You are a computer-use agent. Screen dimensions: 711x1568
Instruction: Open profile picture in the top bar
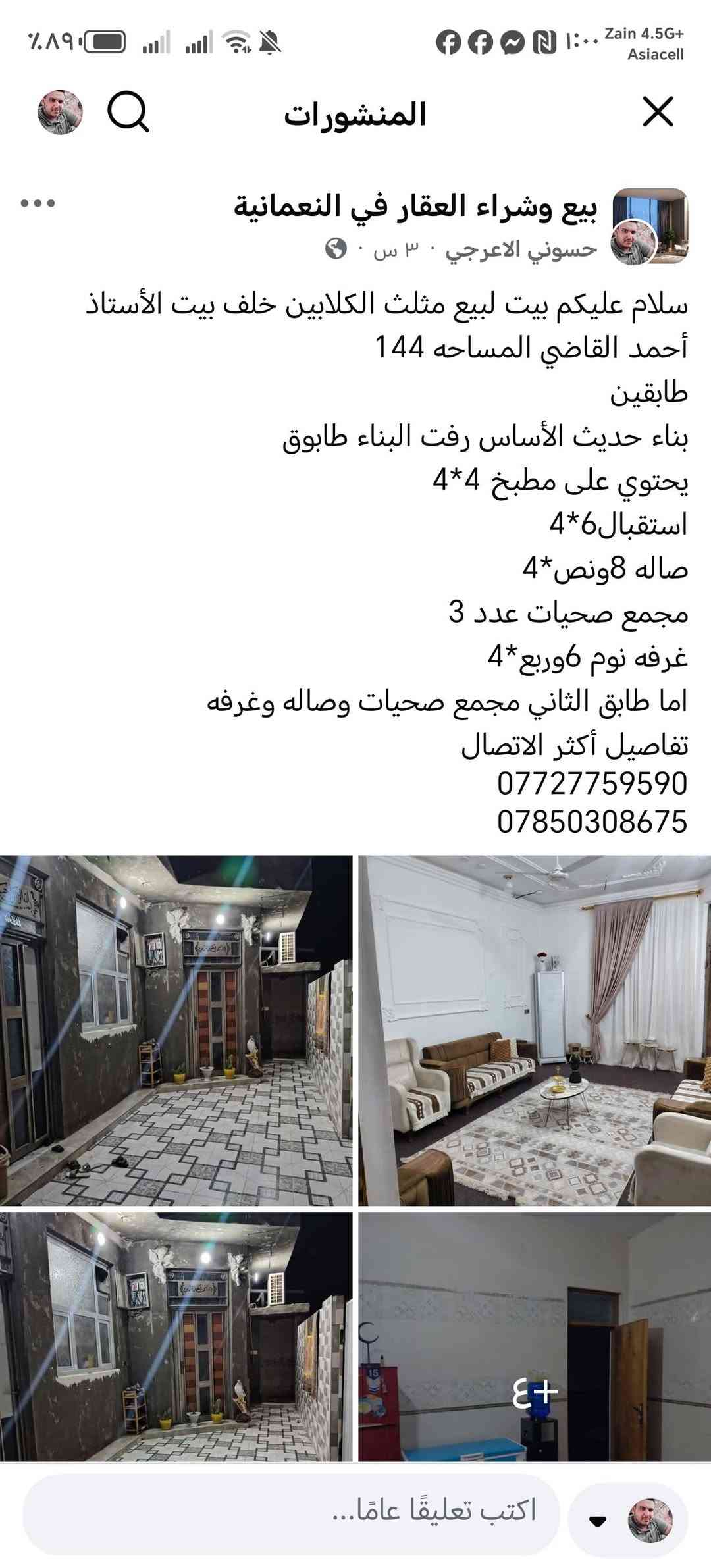tap(60, 113)
